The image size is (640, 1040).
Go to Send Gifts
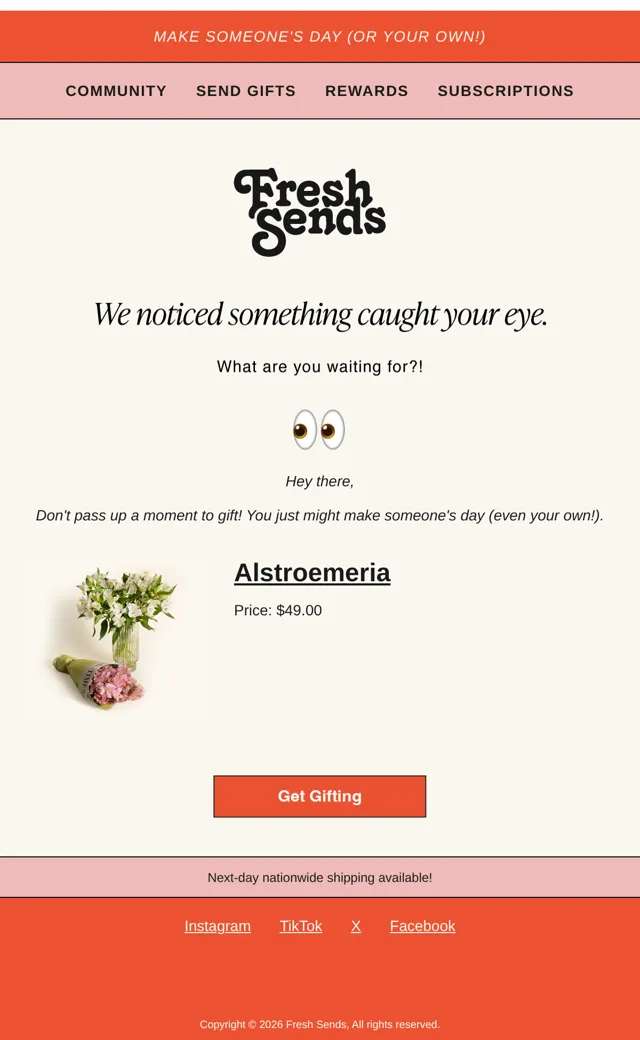(x=246, y=91)
